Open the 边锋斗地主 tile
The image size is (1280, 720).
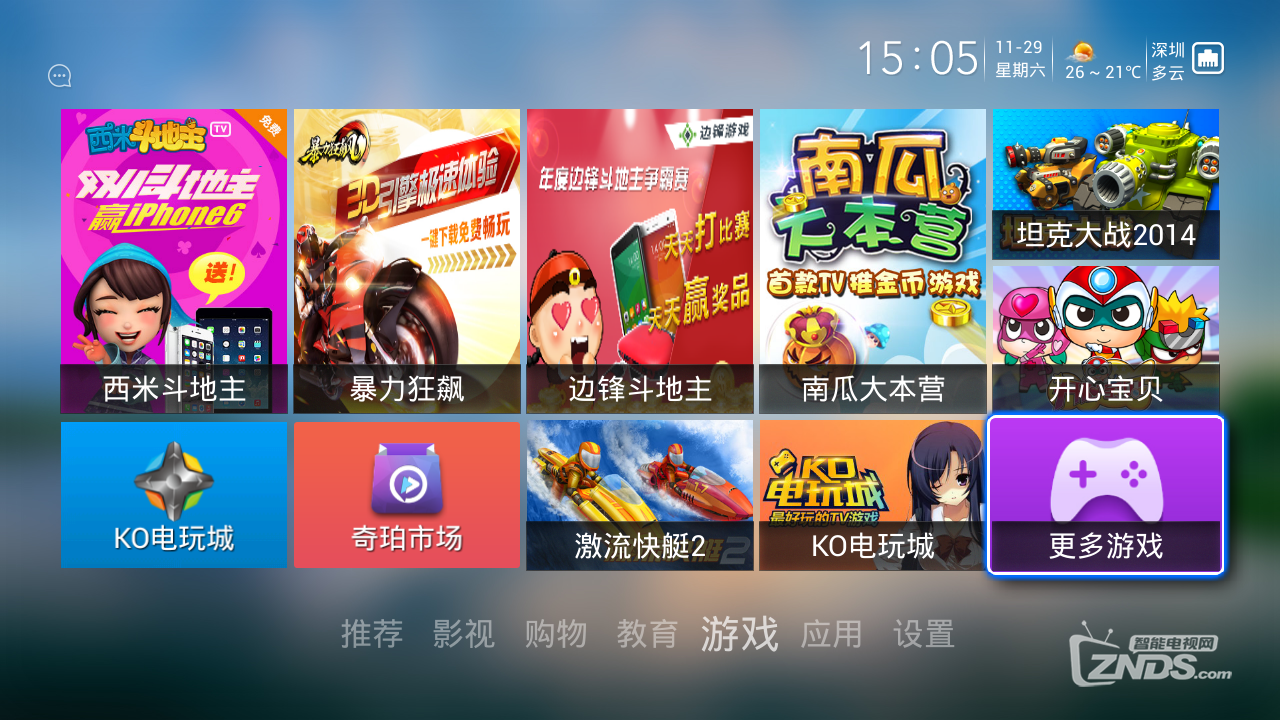640,261
